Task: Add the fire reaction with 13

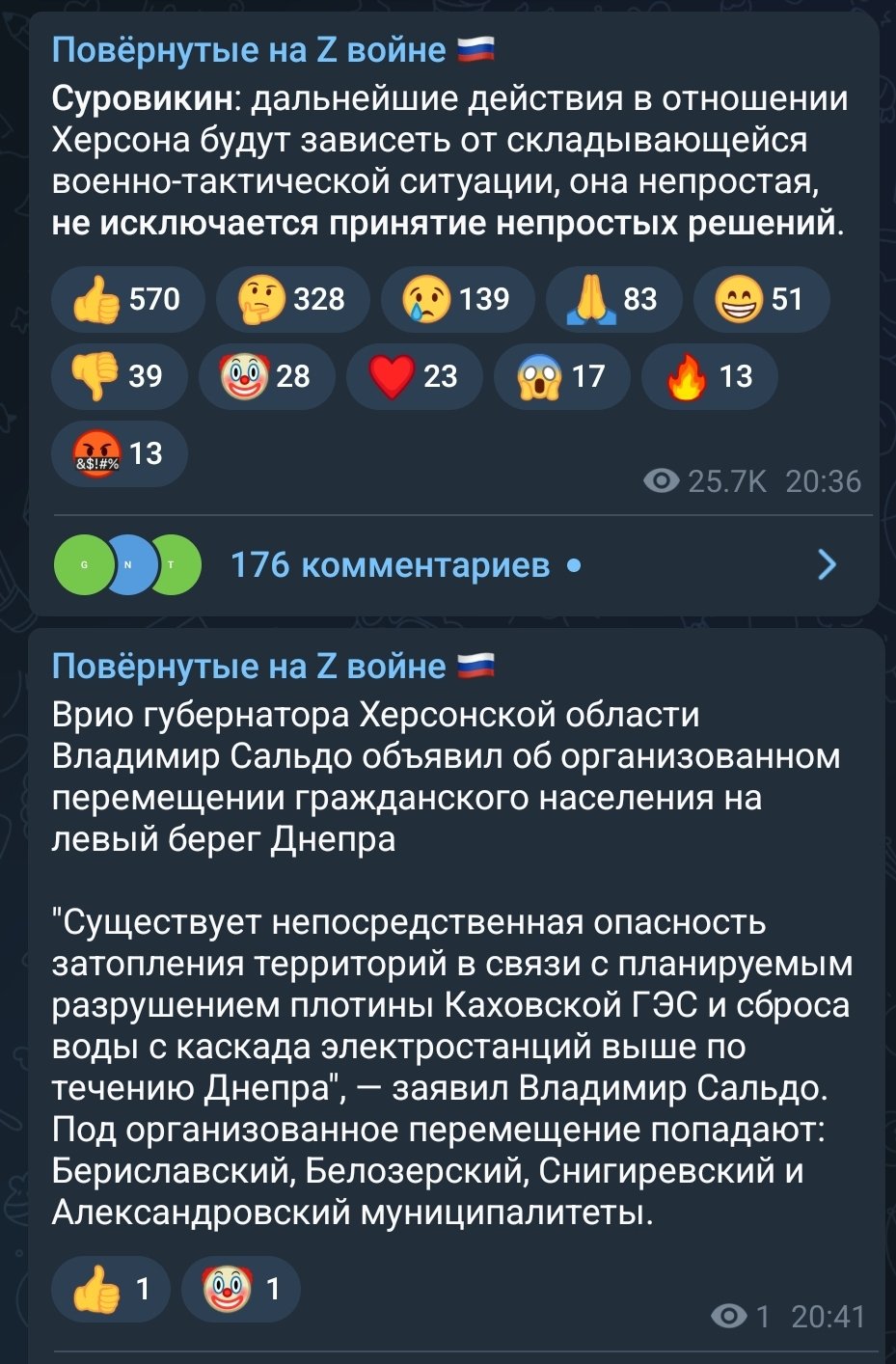Action: tap(709, 376)
